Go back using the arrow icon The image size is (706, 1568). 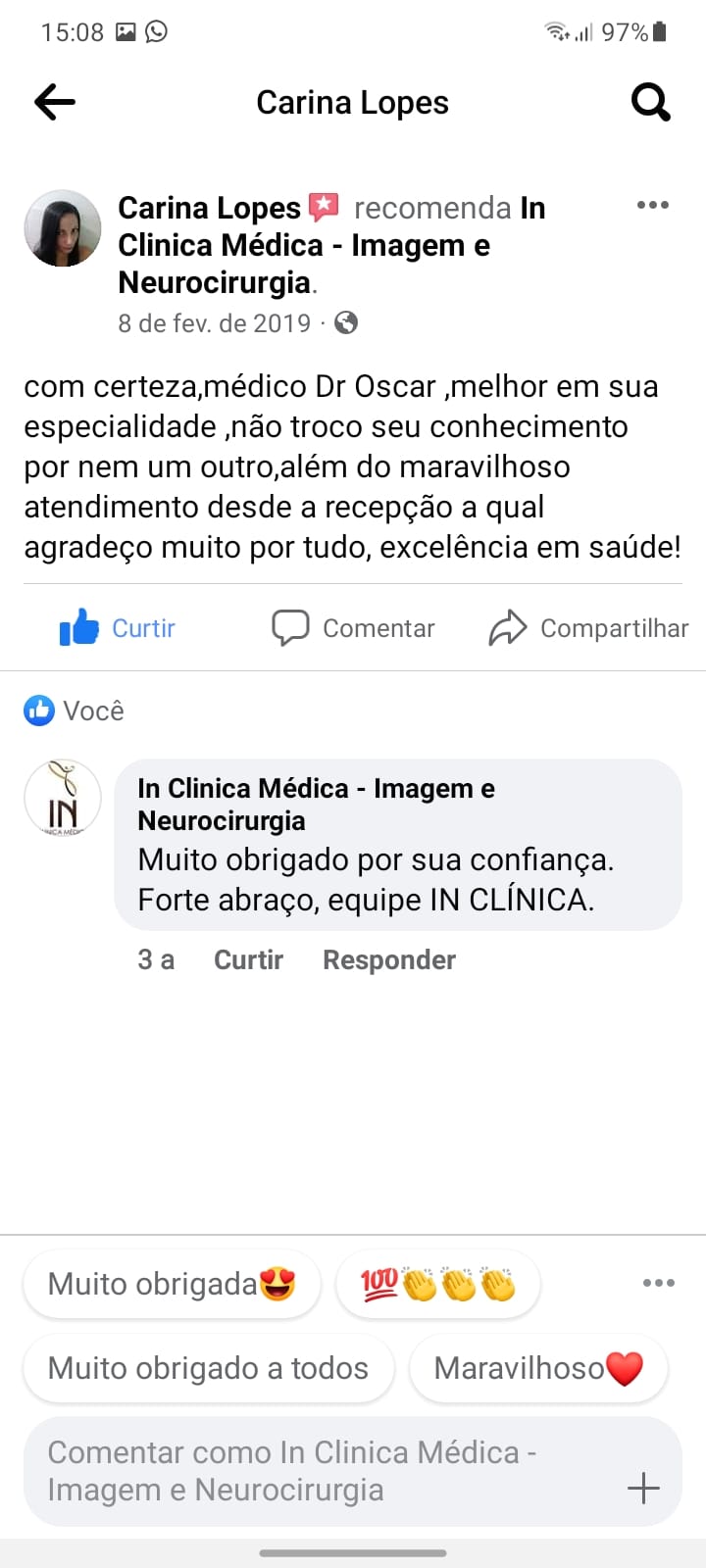55,102
